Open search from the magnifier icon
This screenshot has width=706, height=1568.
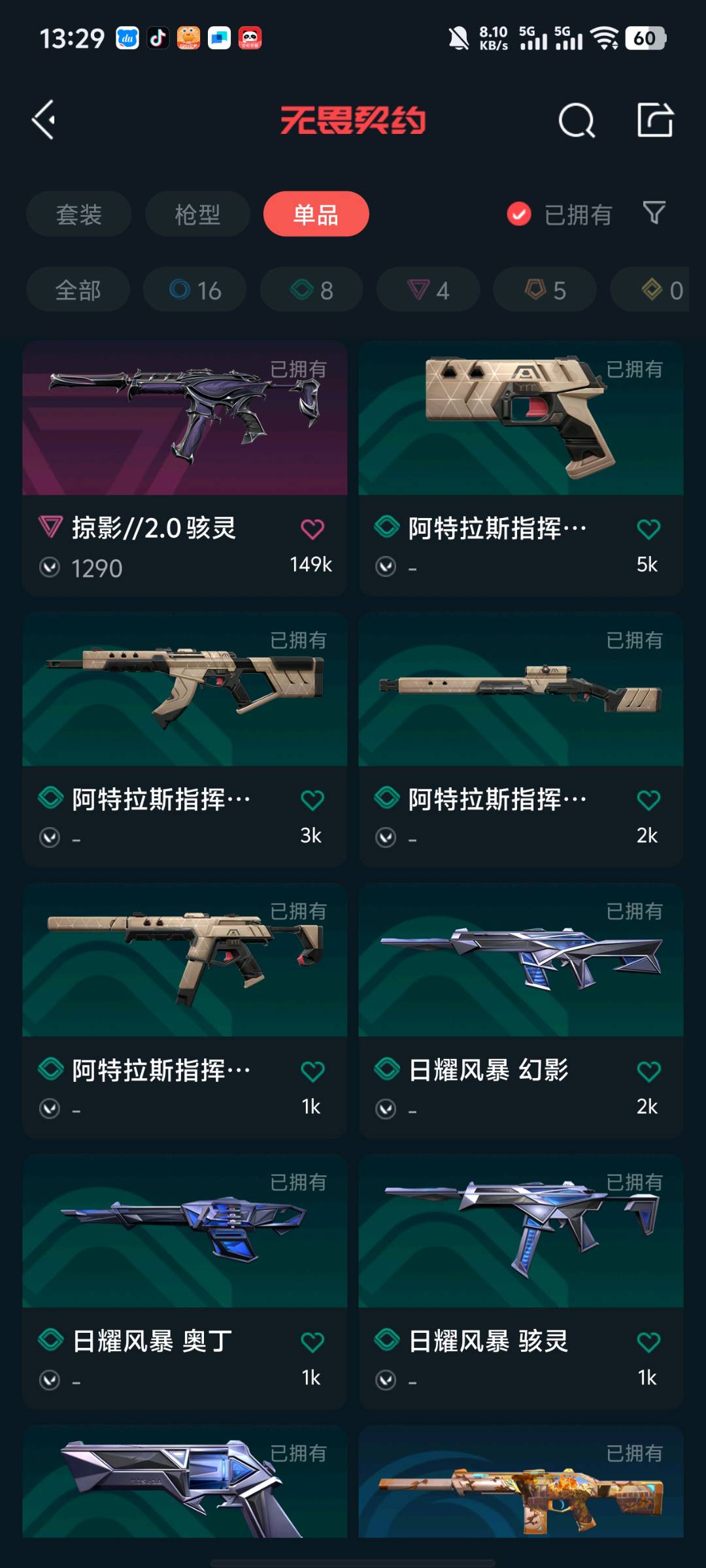tap(577, 120)
